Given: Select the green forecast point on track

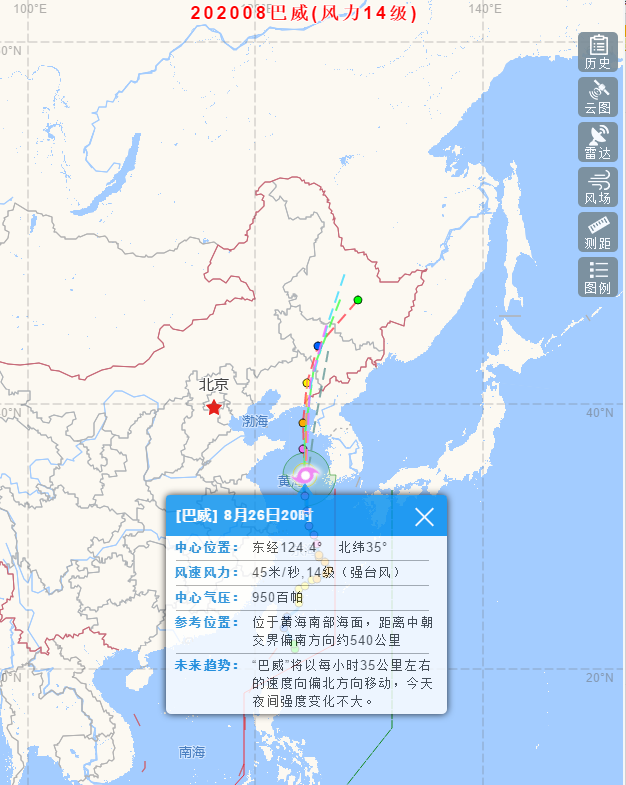Looking at the screenshot, I should pos(357,300).
